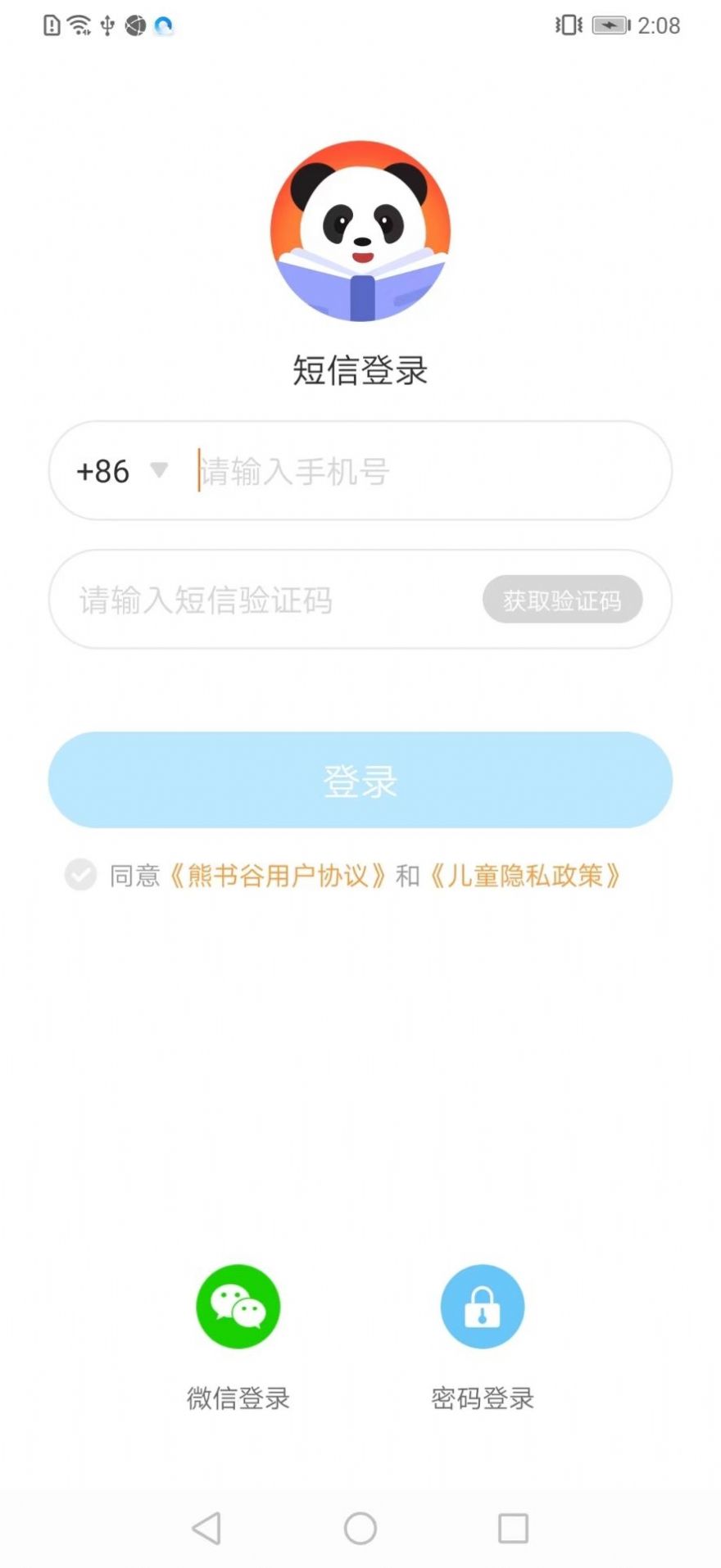
Task: Open recent apps via square navigation button
Action: pos(513,1527)
